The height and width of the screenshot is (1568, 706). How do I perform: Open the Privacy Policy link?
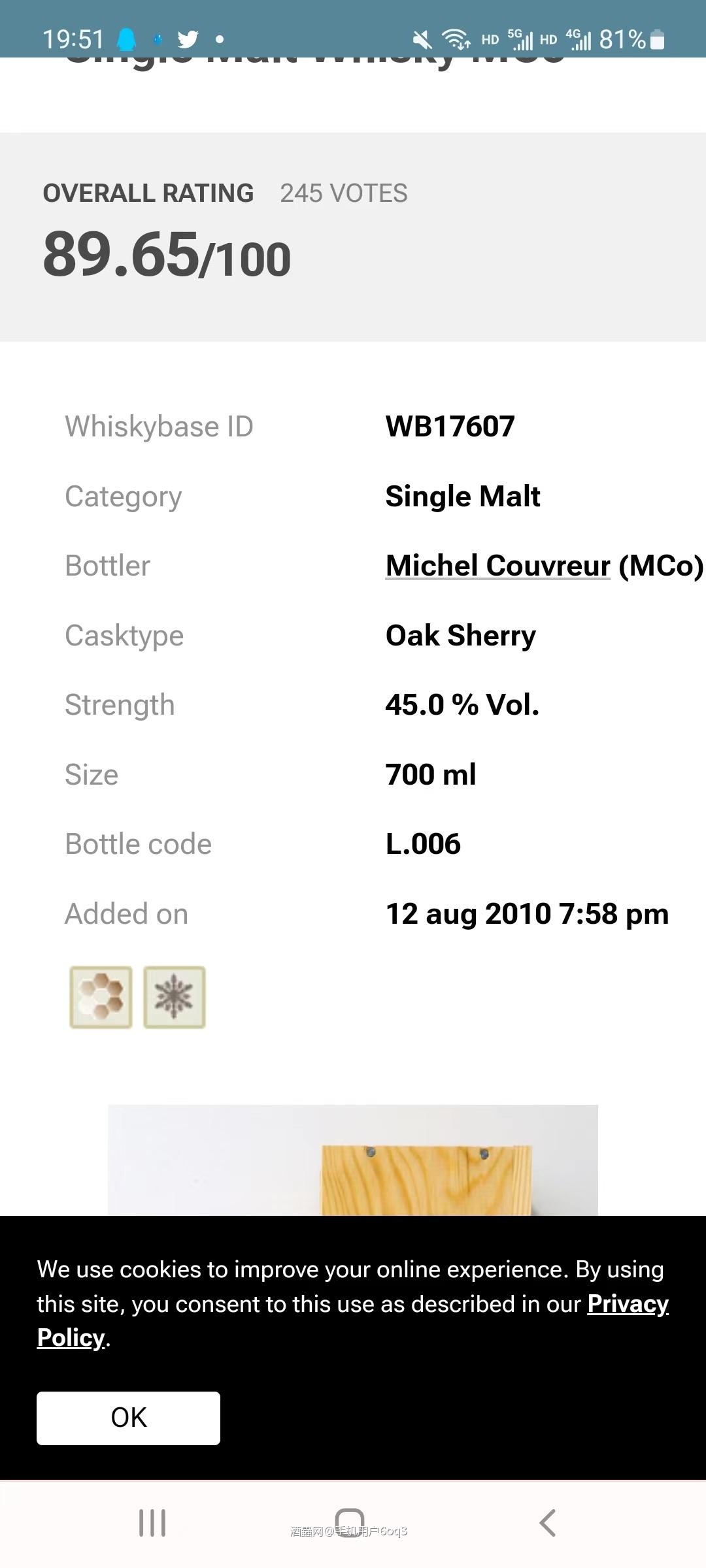(x=627, y=1304)
